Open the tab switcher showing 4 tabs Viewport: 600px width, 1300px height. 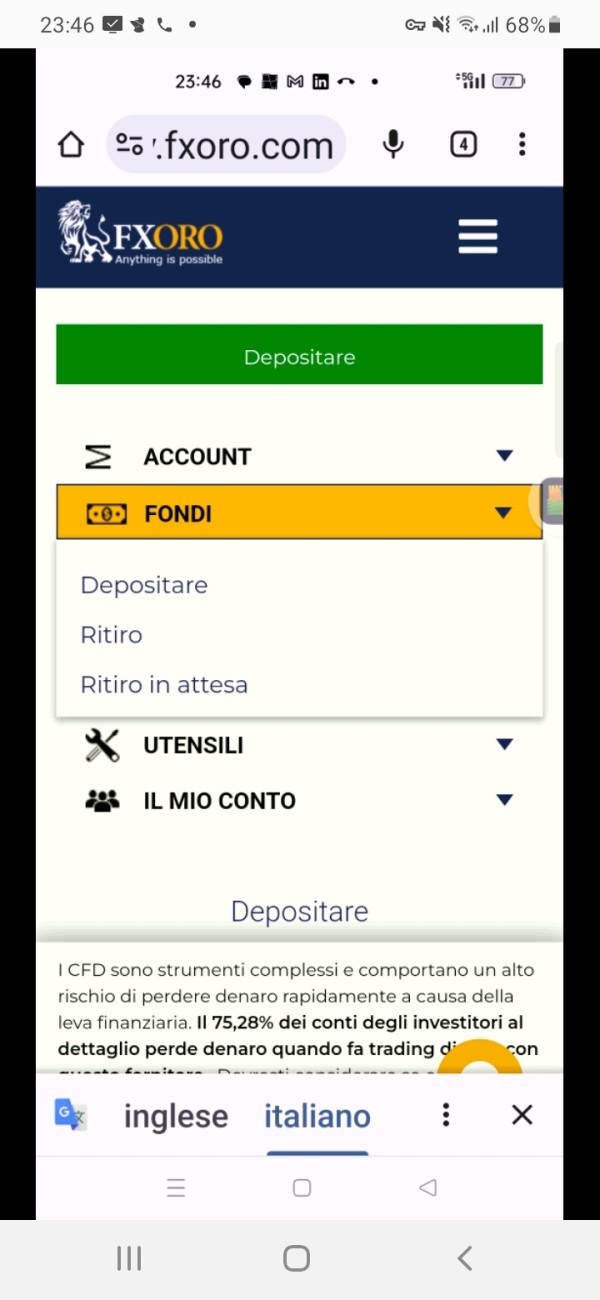coord(463,145)
